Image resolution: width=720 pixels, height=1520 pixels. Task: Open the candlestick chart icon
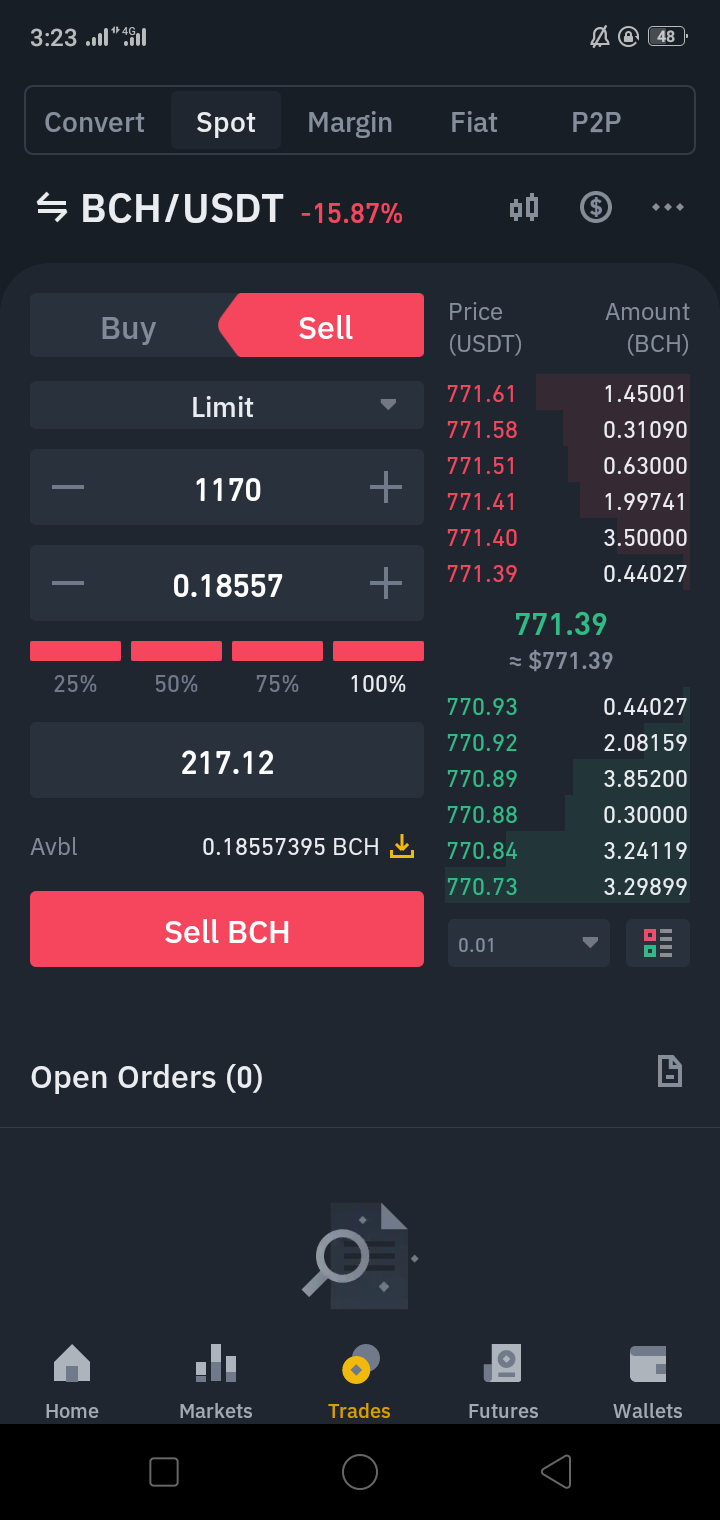pos(524,208)
